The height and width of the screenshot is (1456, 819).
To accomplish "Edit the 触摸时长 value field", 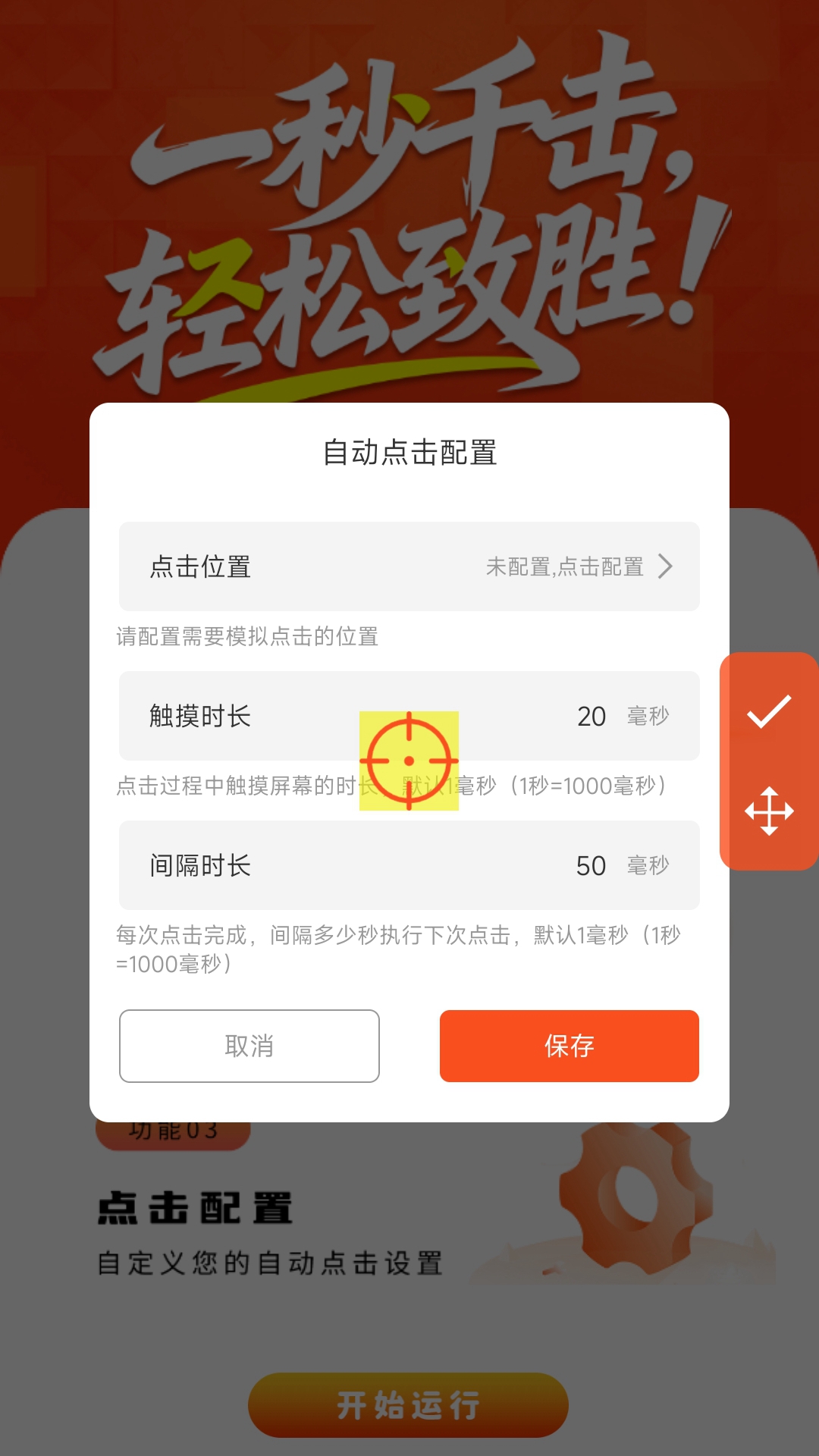I will 591,716.
